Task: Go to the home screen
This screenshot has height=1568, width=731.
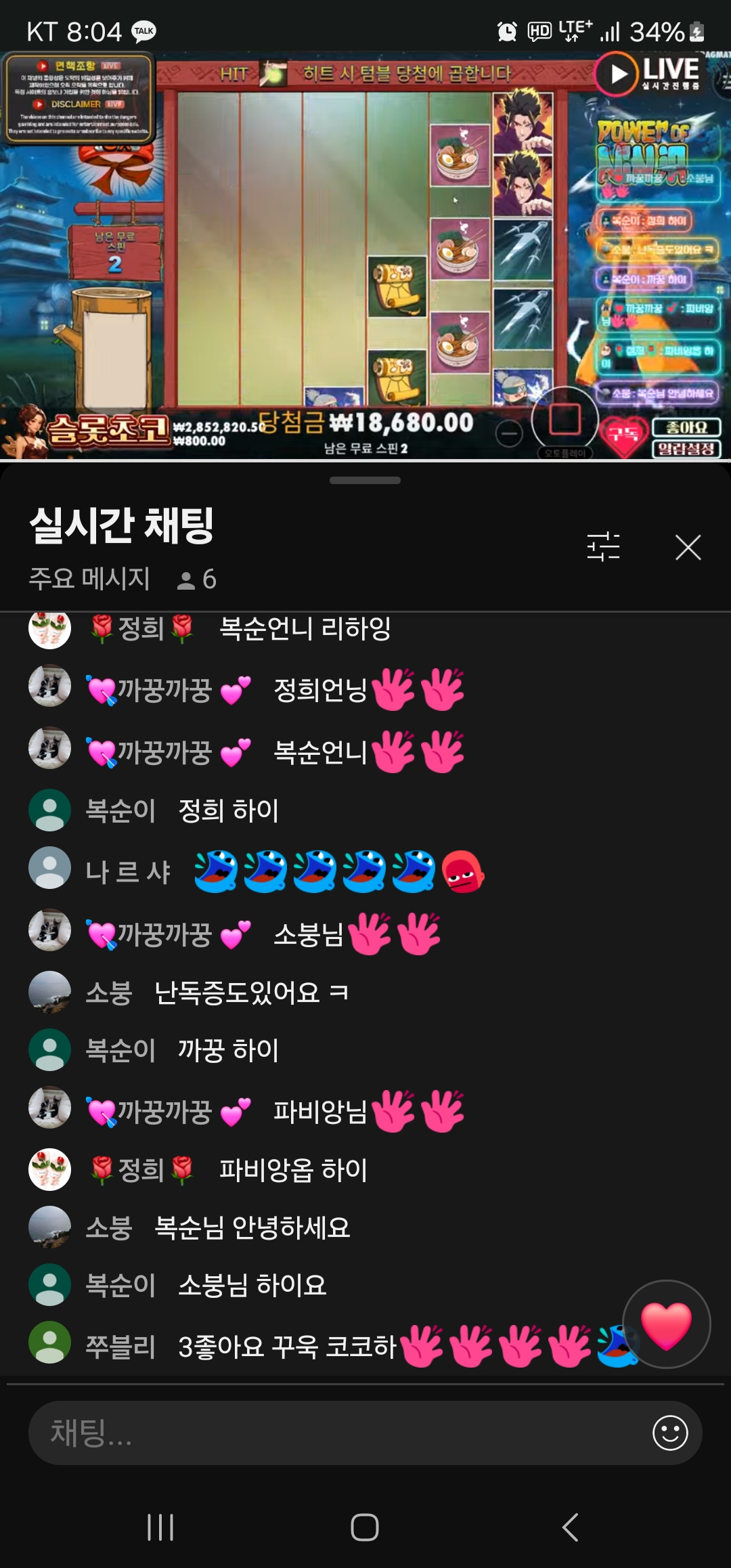Action: point(365,1527)
